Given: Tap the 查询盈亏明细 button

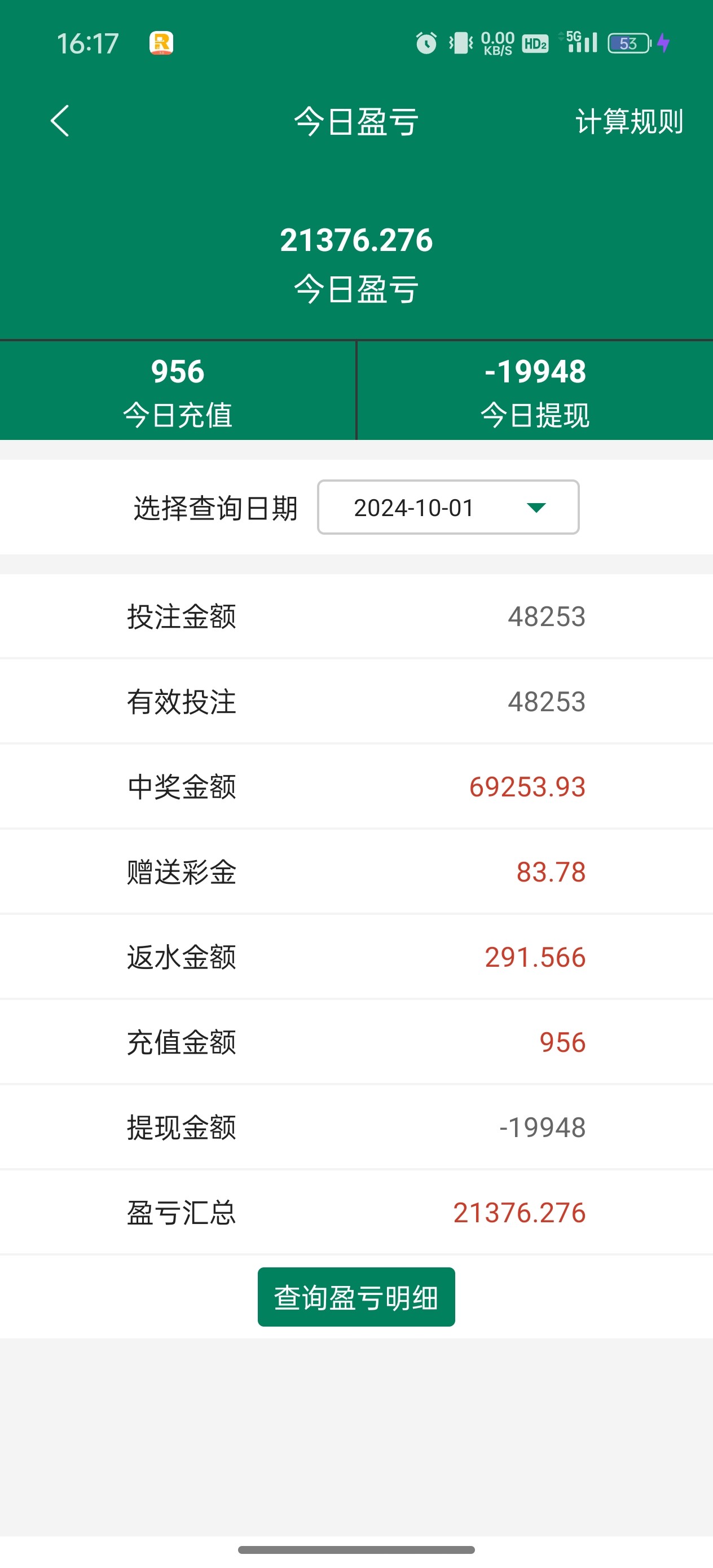Looking at the screenshot, I should click(356, 1297).
